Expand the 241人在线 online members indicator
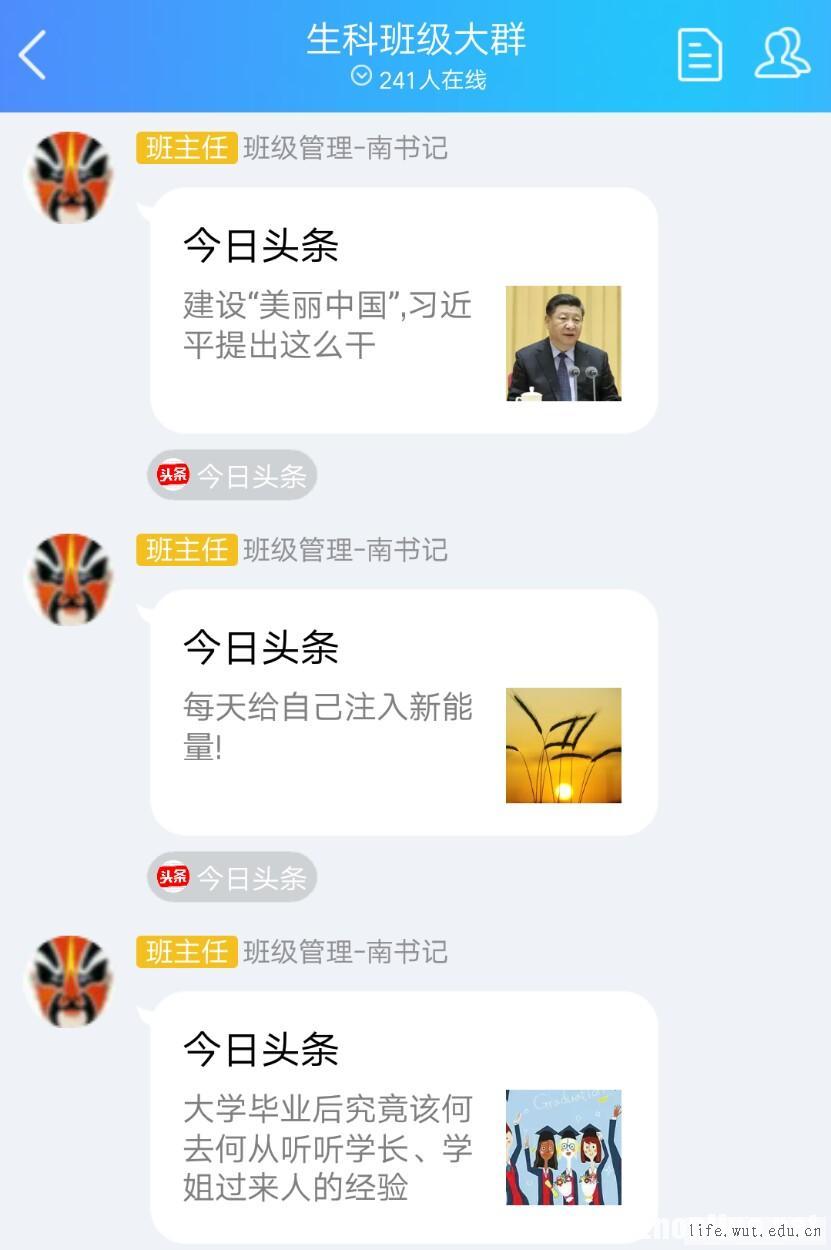 418,79
